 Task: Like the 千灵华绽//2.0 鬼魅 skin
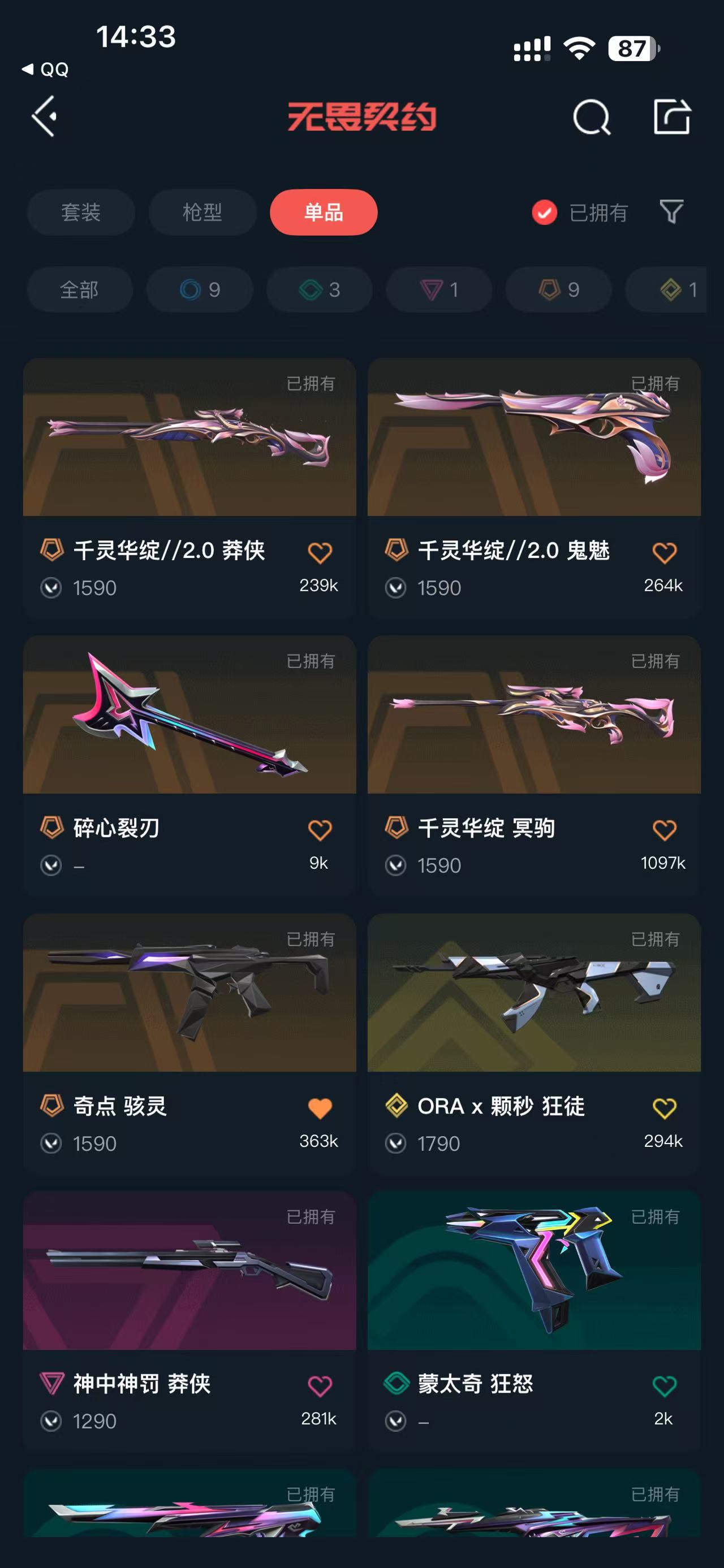click(663, 553)
